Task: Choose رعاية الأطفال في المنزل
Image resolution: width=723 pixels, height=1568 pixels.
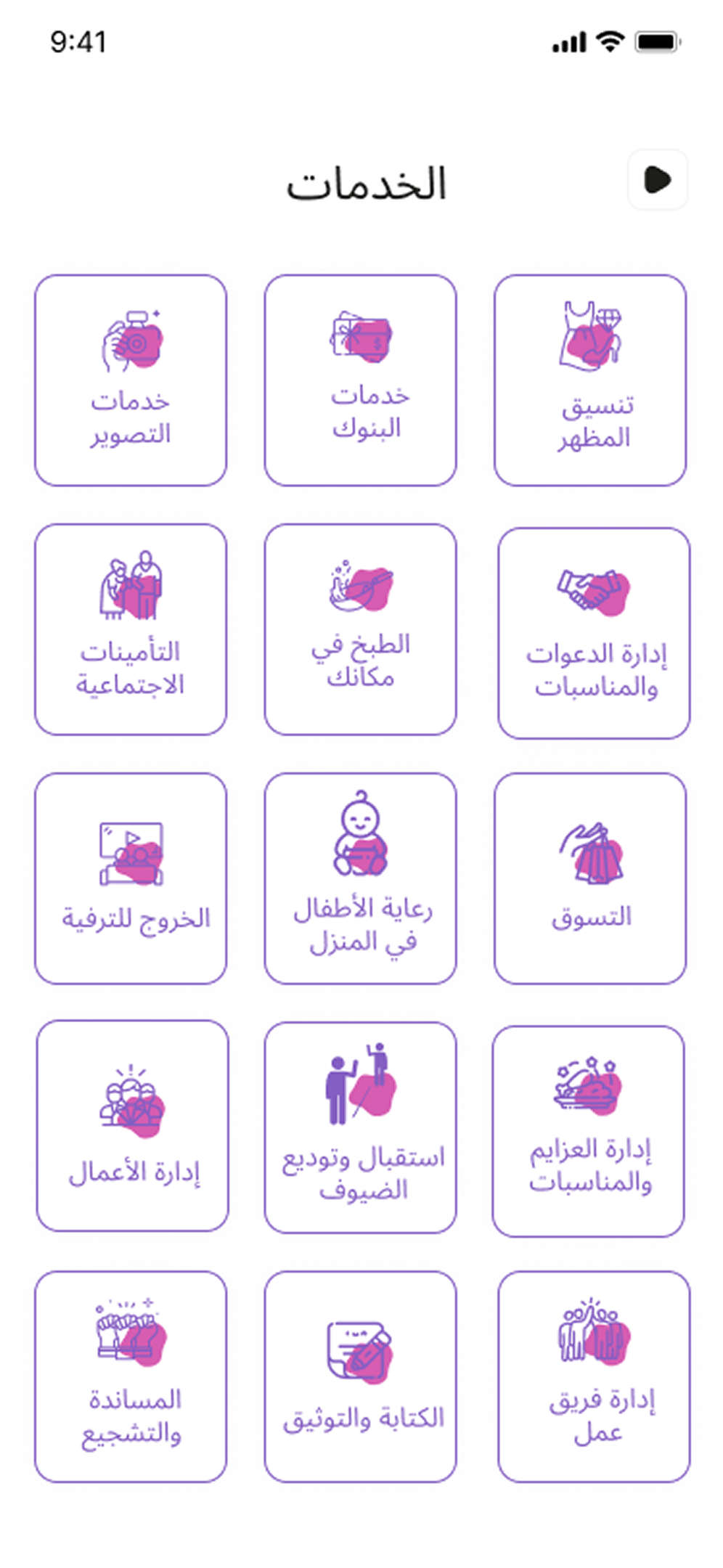Action: pos(361,878)
